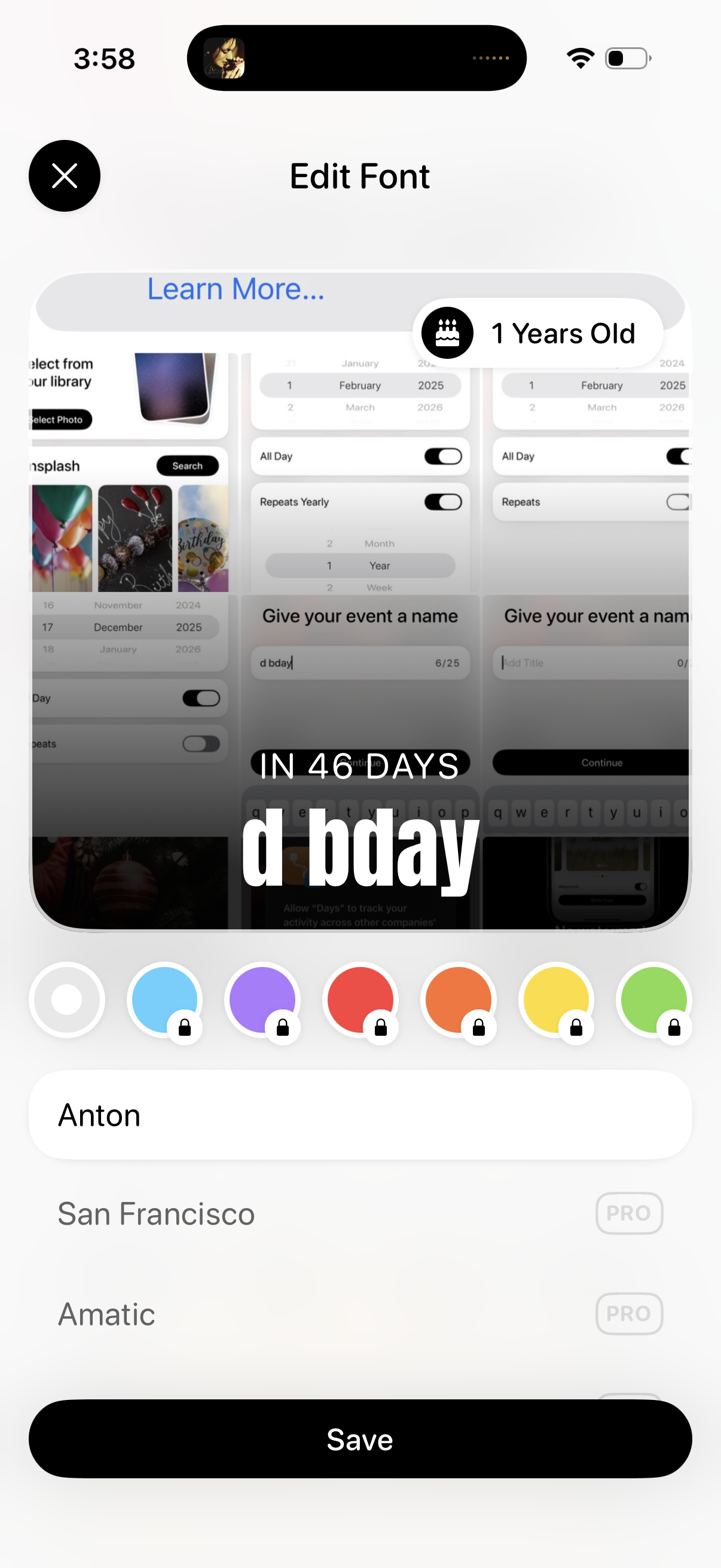Close the Edit Font screen

[65, 176]
